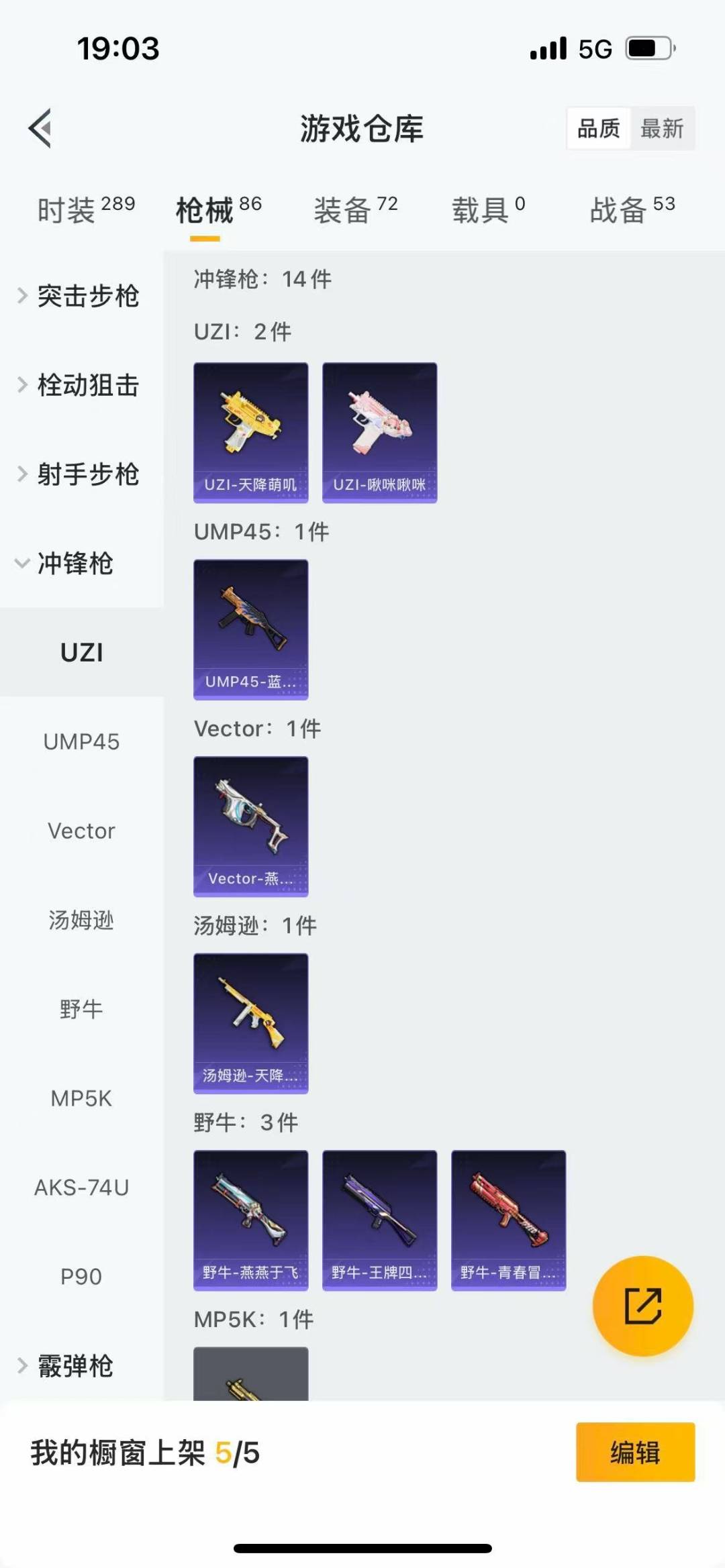Tap the yellow floating share button
The width and height of the screenshot is (725, 1568).
pyautogui.click(x=642, y=1306)
